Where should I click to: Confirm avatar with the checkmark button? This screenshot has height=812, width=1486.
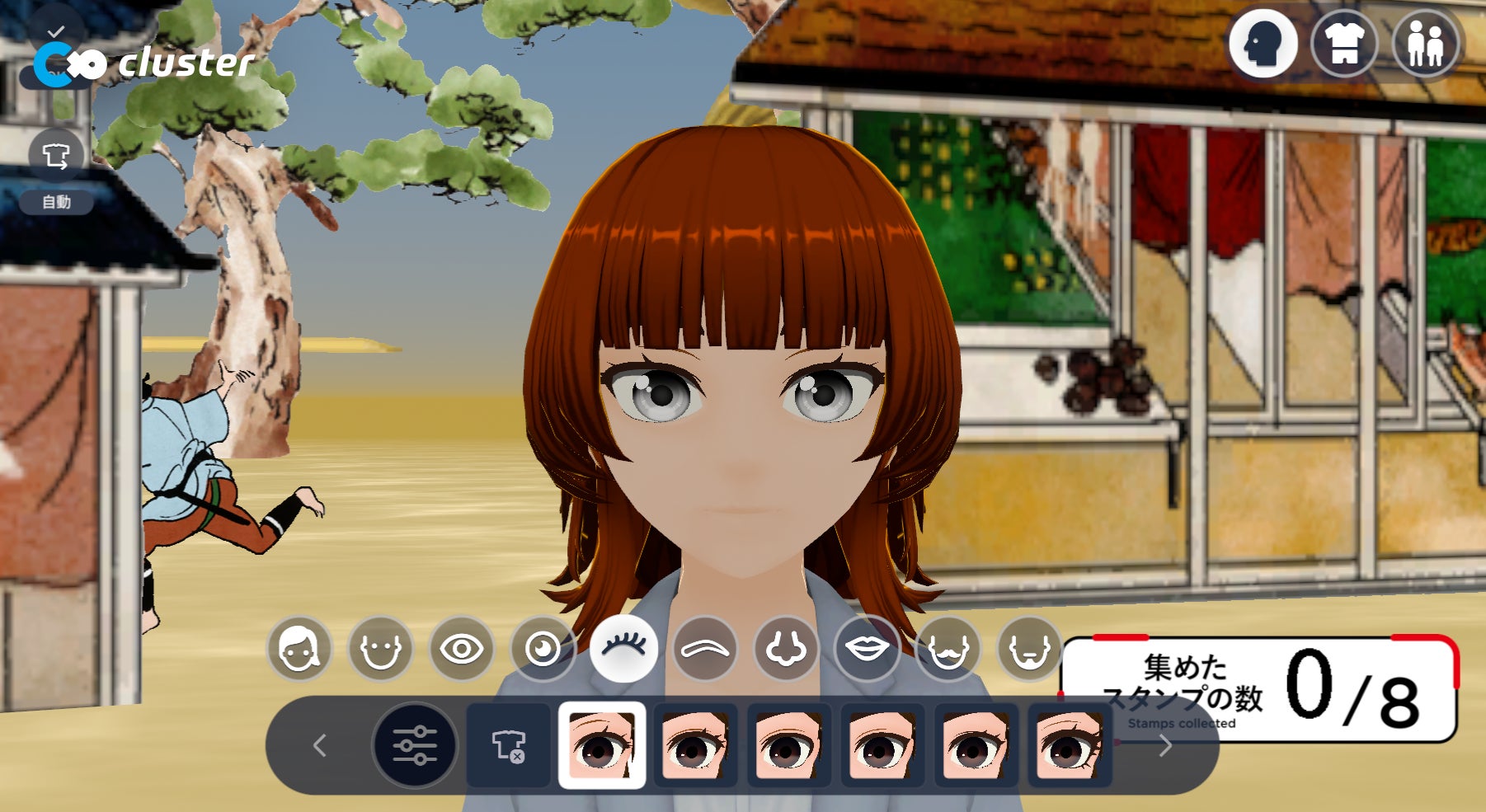56,31
